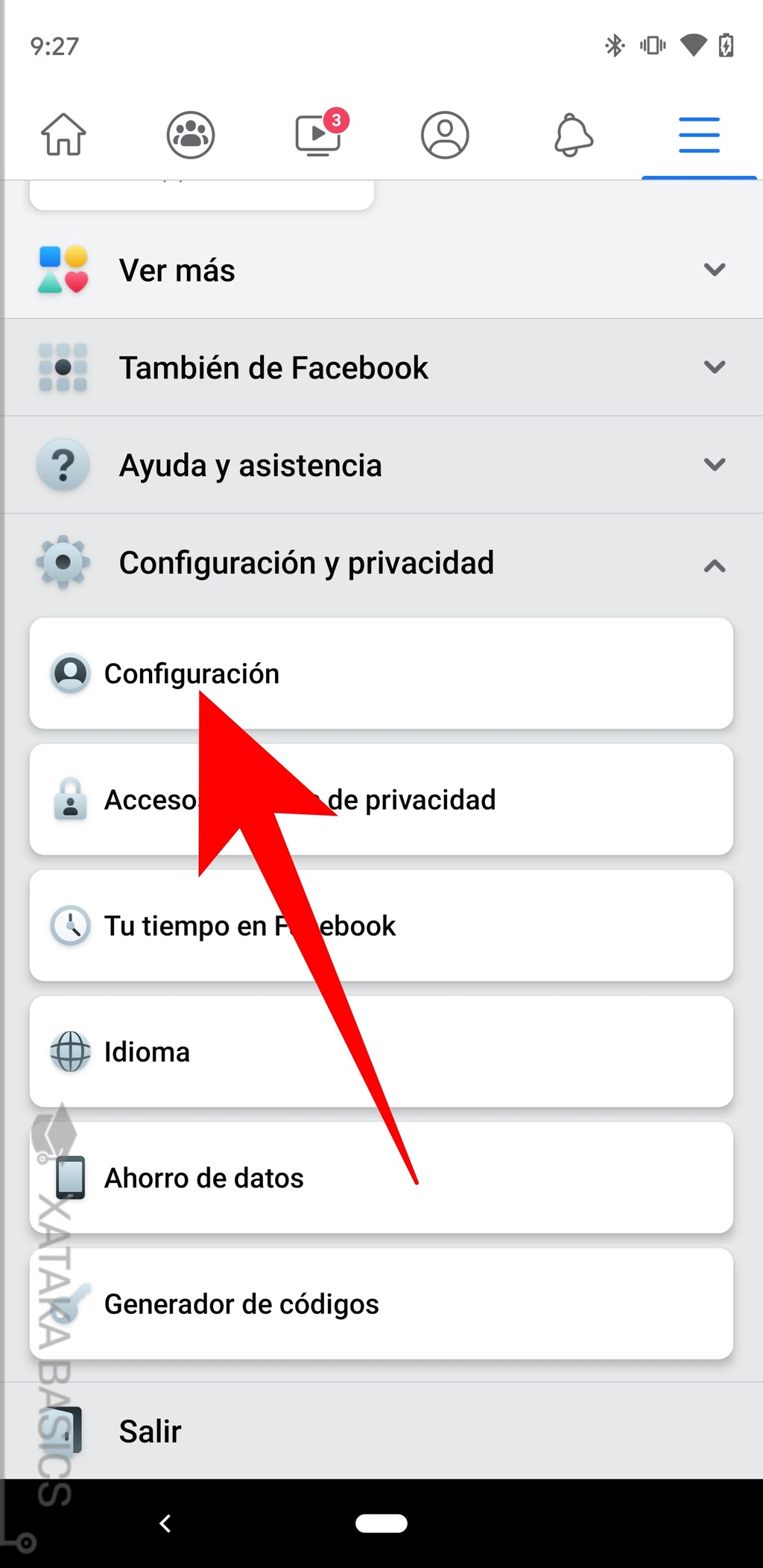Expand Ayuda y asistencia
This screenshot has width=763, height=1568.
[x=383, y=465]
